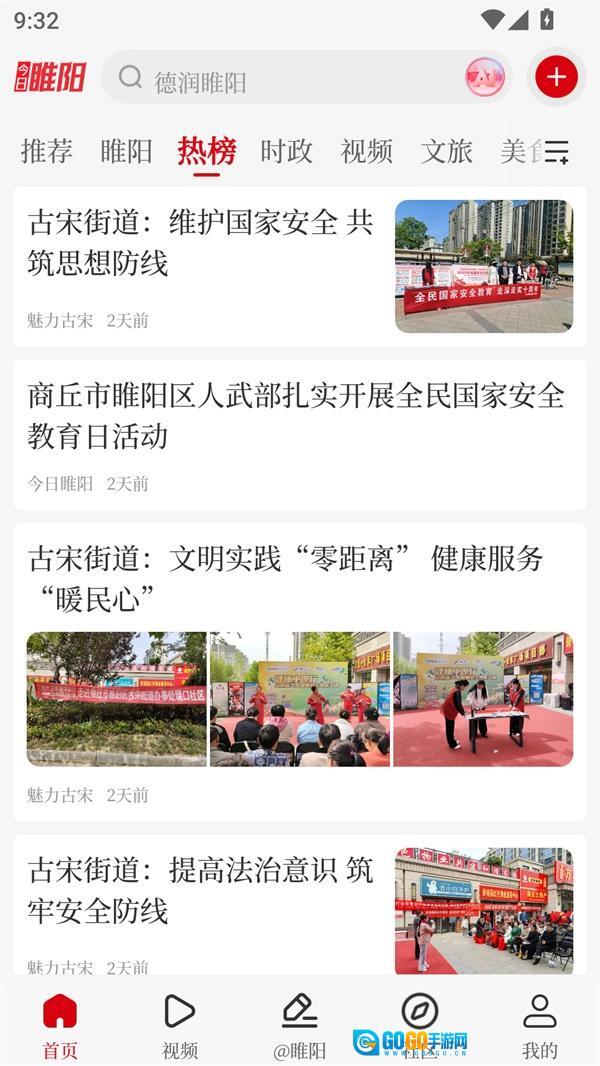The height and width of the screenshot is (1066, 600).
Task: Select the 时政 tab
Action: point(287,151)
